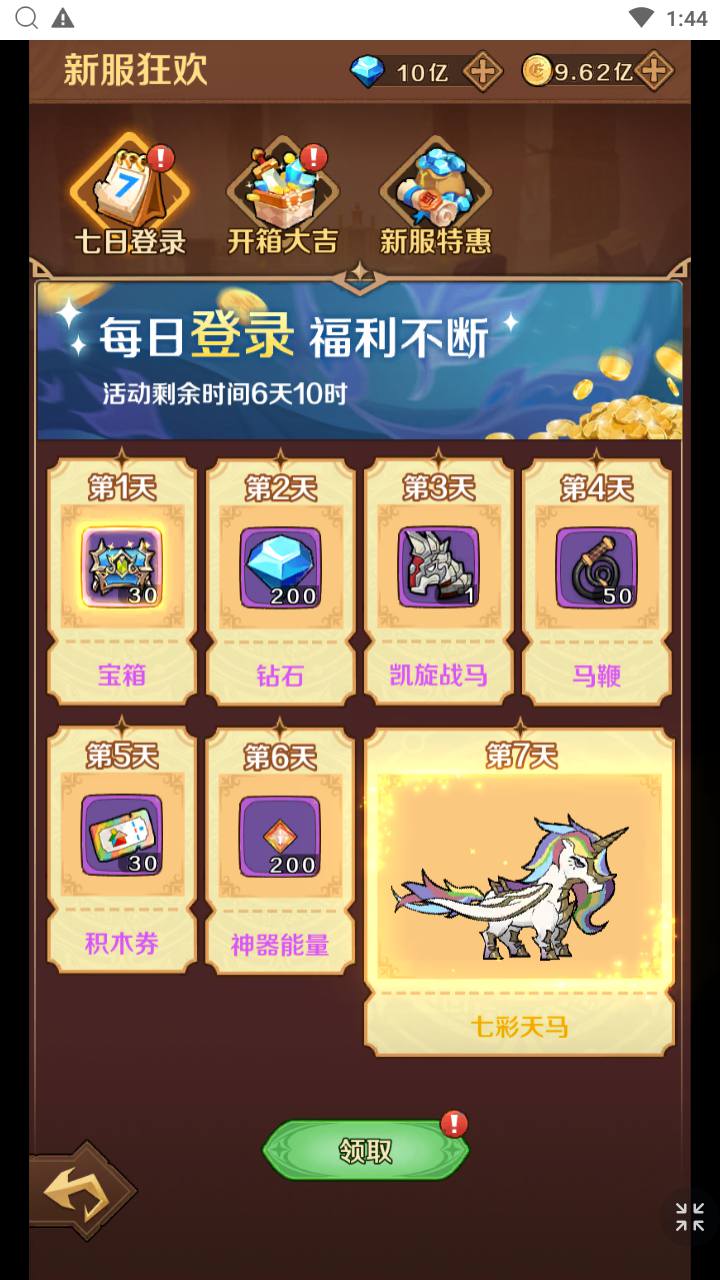Screen dimensions: 720x1280
Task: Tap the collapse-screen arrows icon
Action: [689, 1216]
